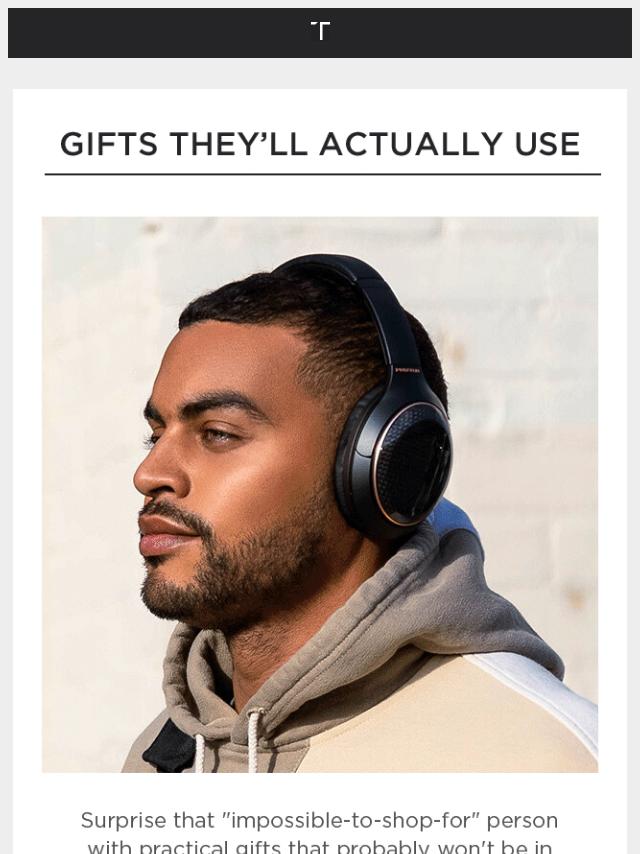Open the T logo in the header
Image resolution: width=640 pixels, height=854 pixels.
pos(320,32)
